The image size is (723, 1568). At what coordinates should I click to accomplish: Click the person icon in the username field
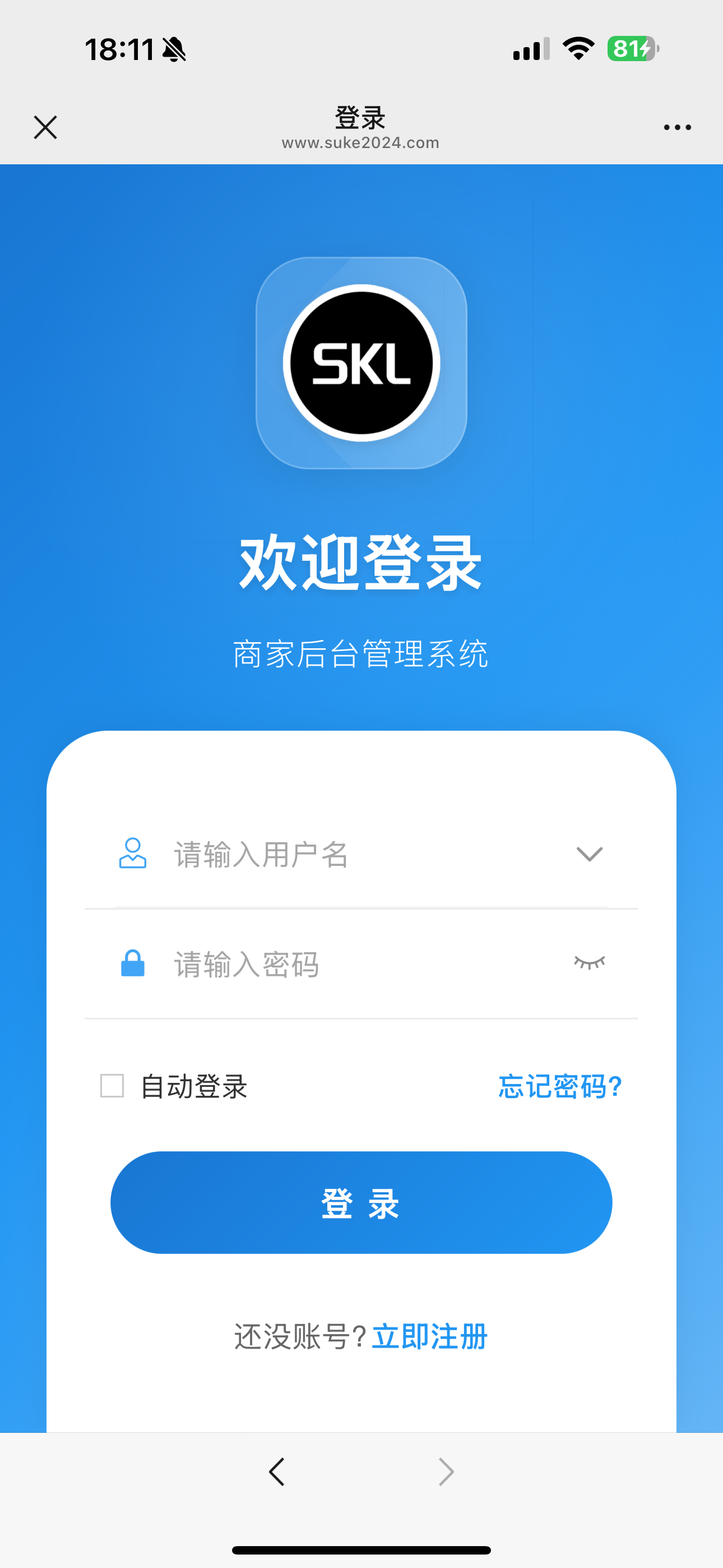click(133, 855)
